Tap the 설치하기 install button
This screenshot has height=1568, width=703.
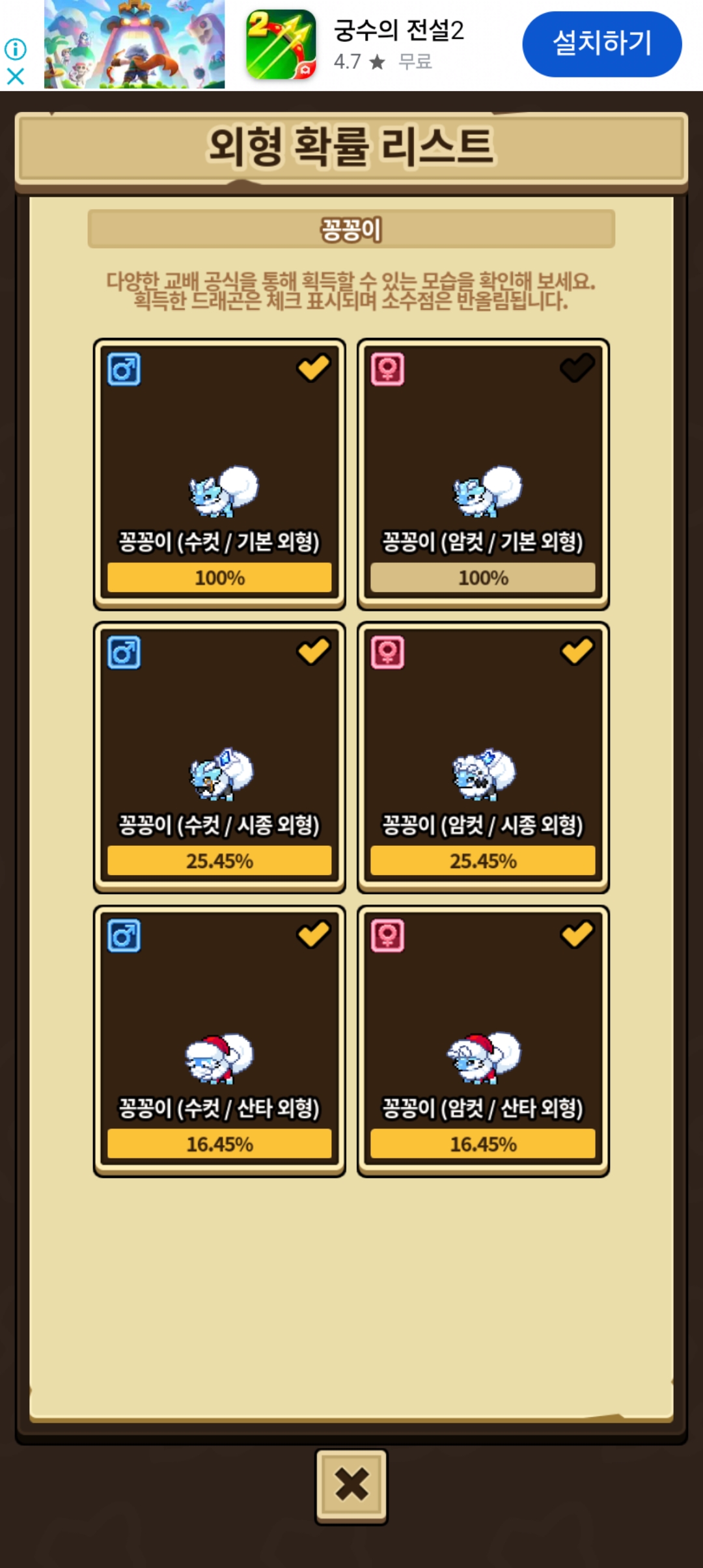tap(601, 44)
